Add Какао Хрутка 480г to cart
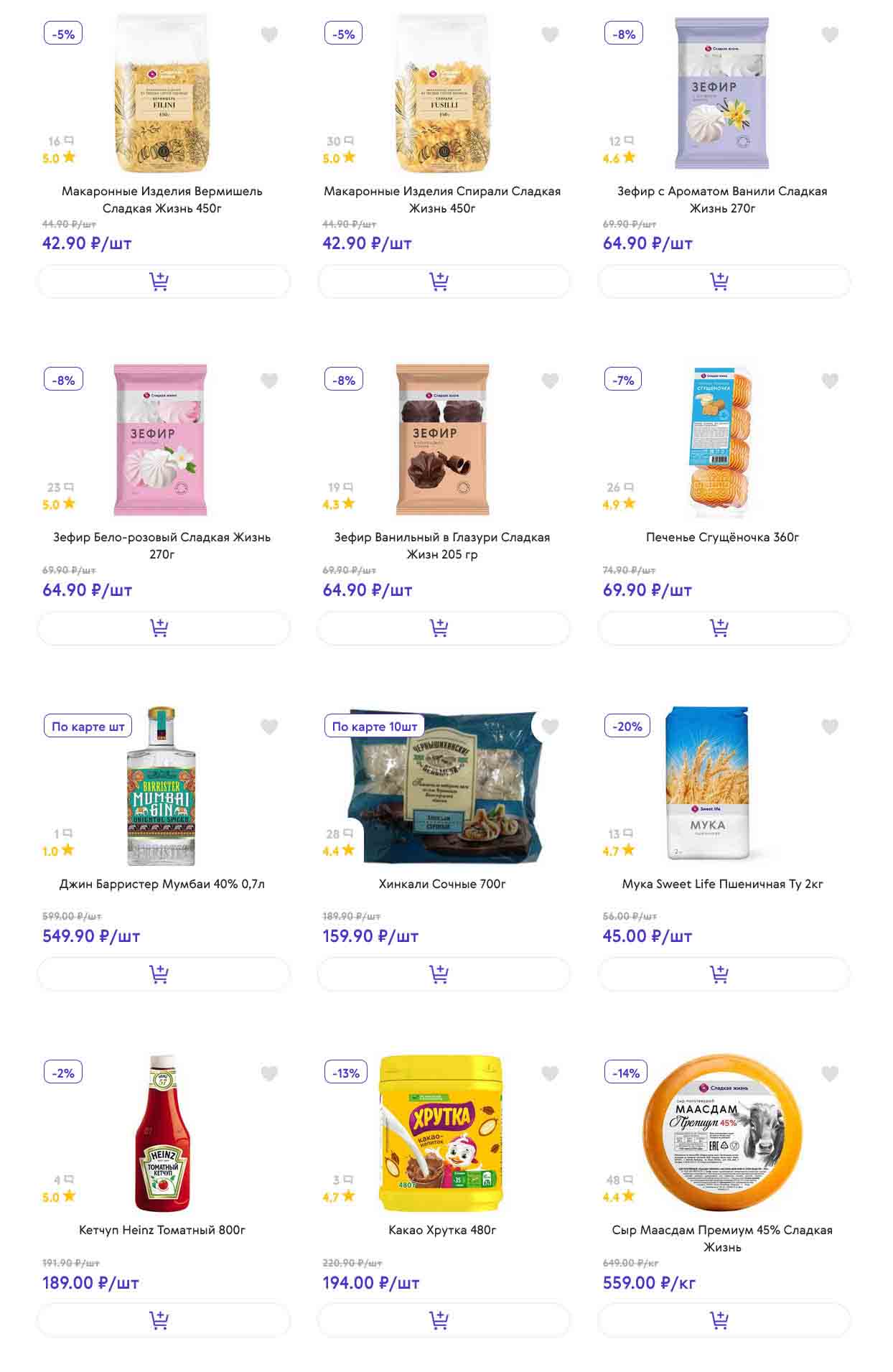This screenshot has height=1372, width=893. pyautogui.click(x=444, y=1320)
